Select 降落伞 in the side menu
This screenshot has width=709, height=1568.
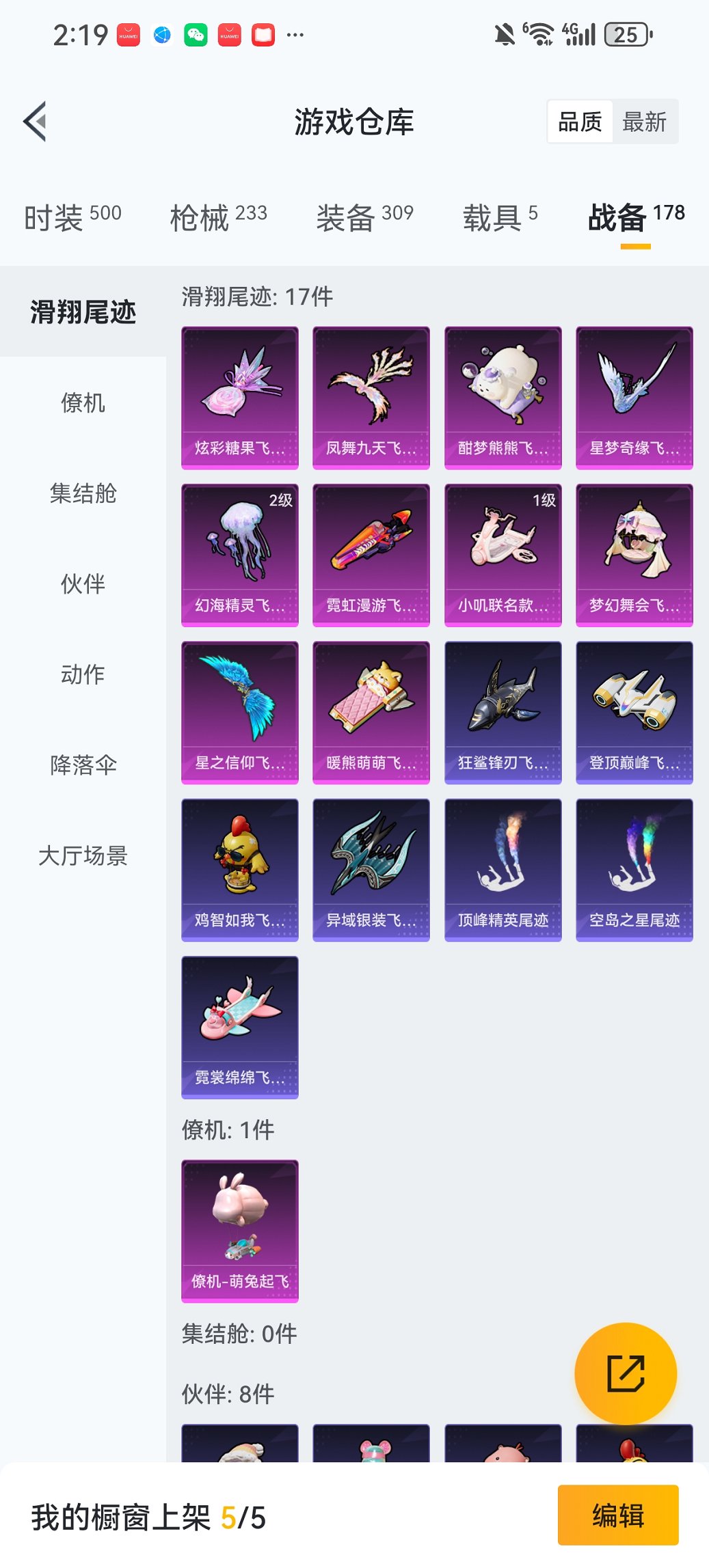click(83, 765)
